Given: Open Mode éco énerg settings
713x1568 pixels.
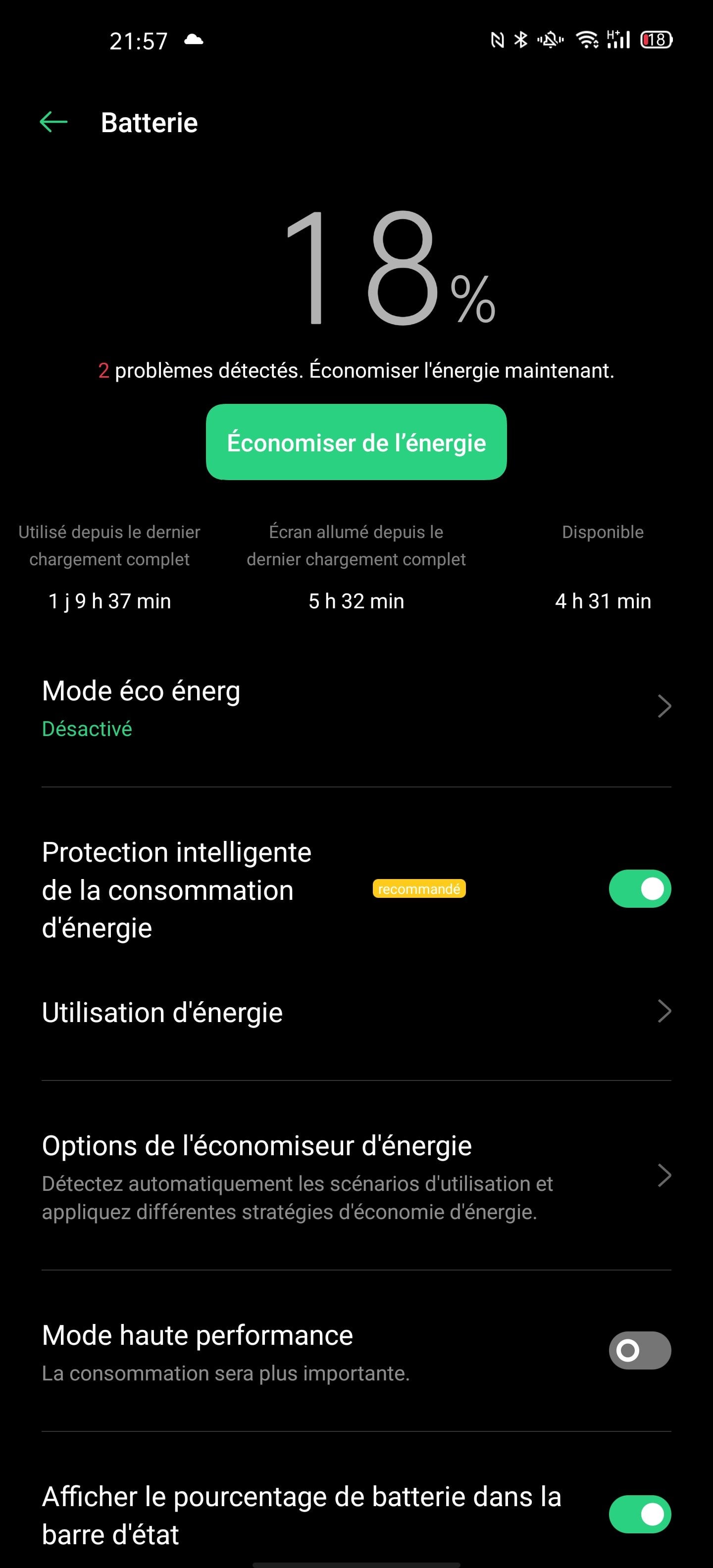Looking at the screenshot, I should tap(356, 707).
